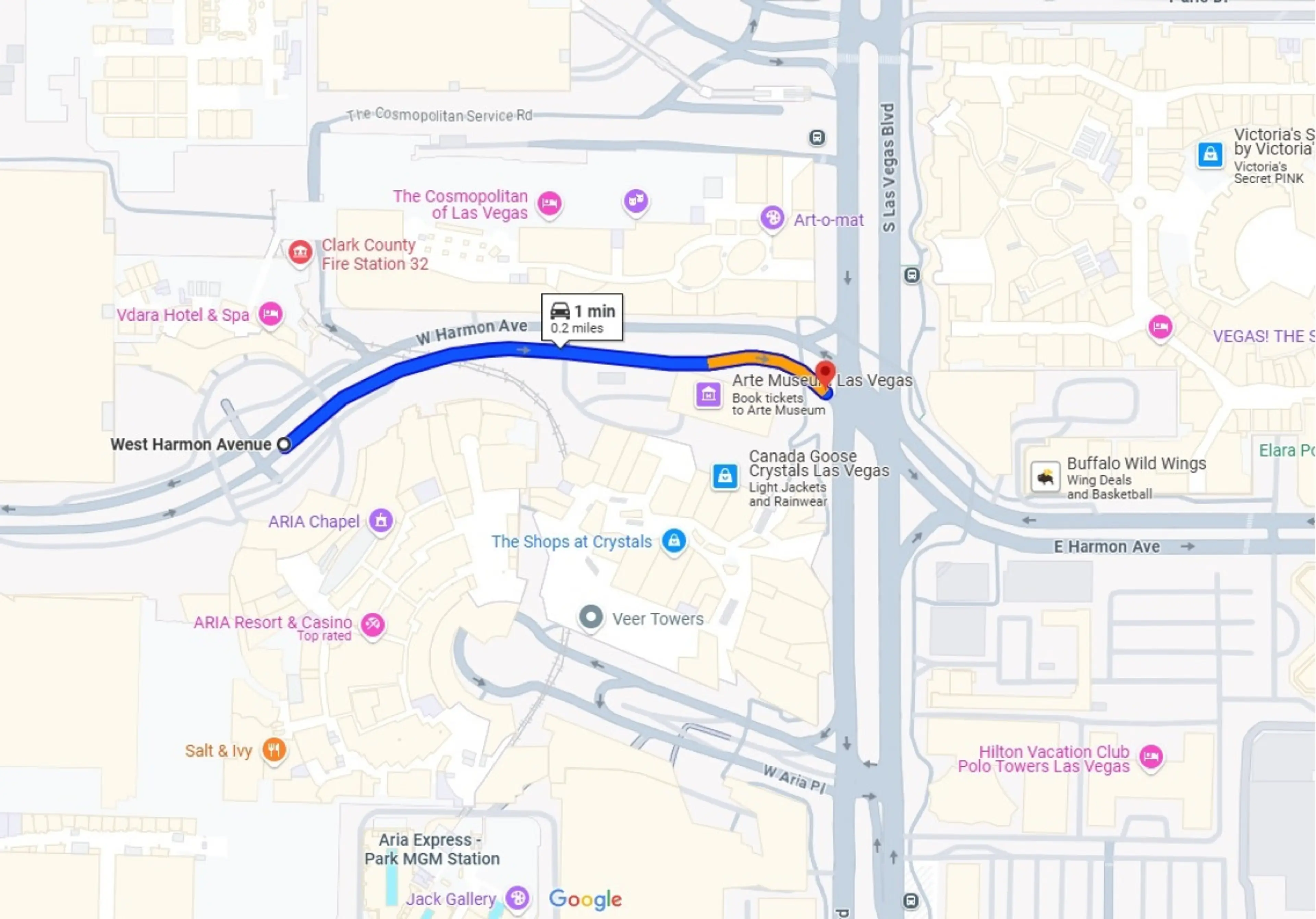Select the Victoria's Secret PINK shopping pin
Viewport: 1316px width, 919px height.
pyautogui.click(x=1210, y=154)
